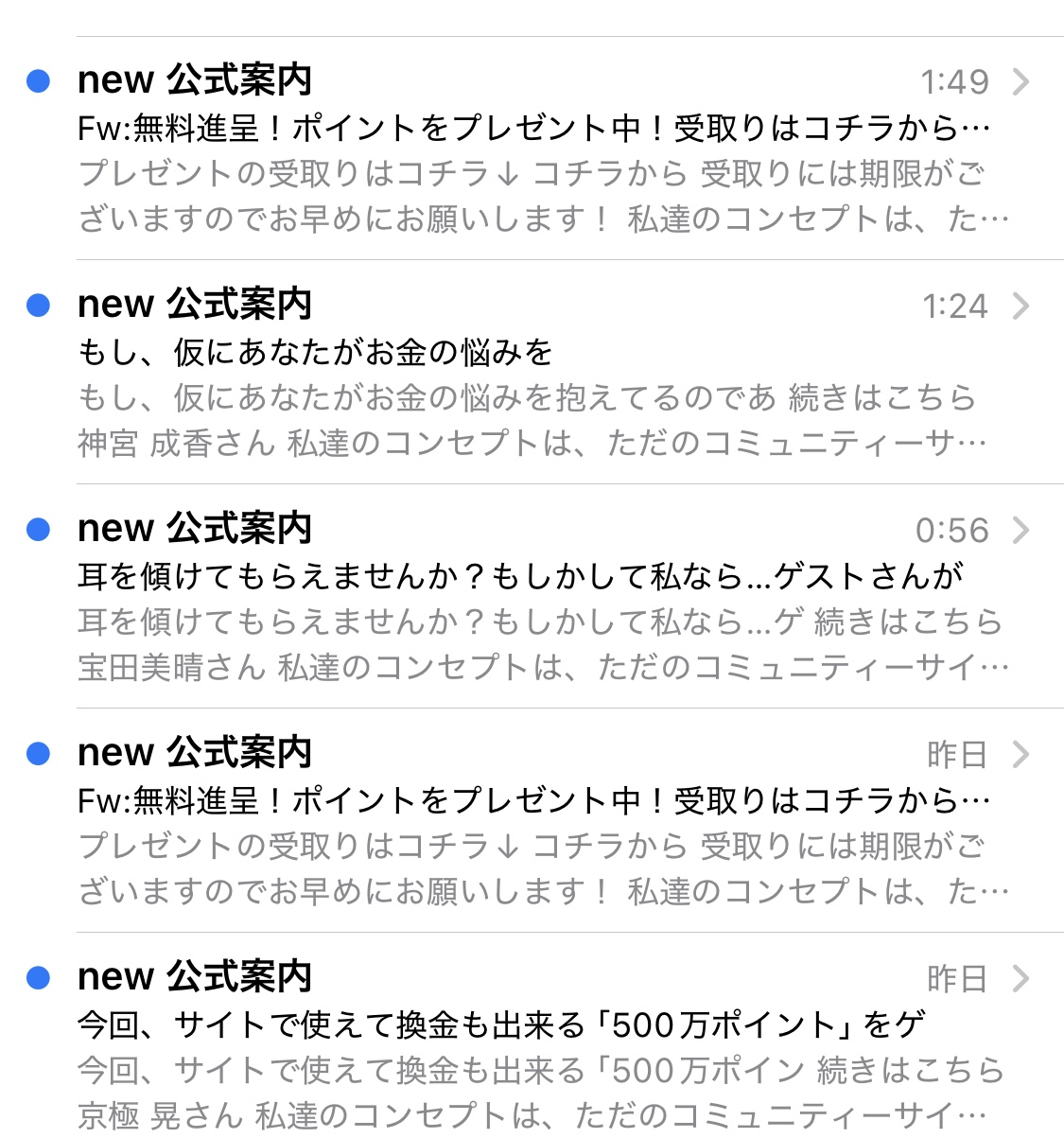
Task: Open the 1:49 email about free points
Action: (530, 149)
